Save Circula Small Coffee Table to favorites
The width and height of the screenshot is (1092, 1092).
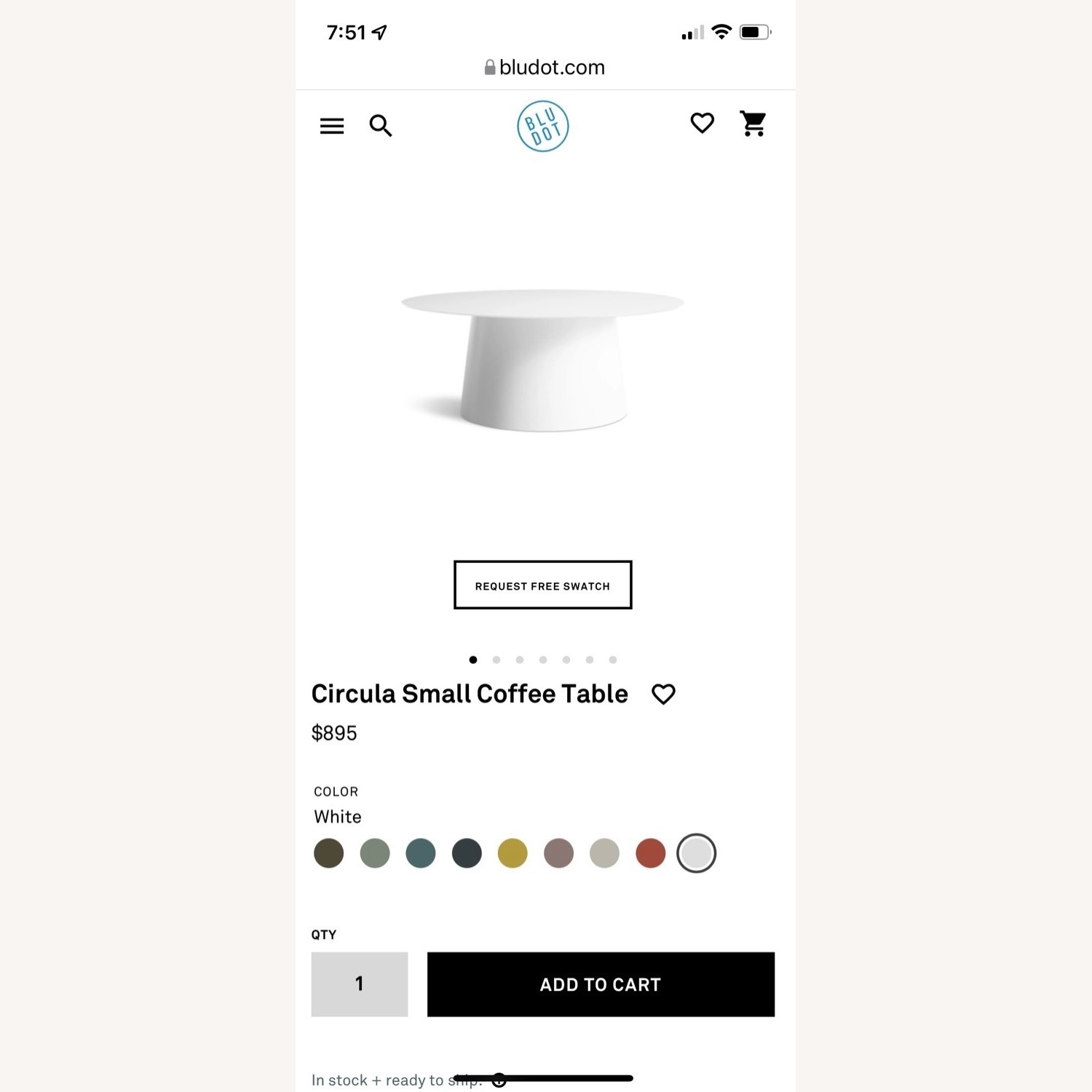pyautogui.click(x=663, y=694)
